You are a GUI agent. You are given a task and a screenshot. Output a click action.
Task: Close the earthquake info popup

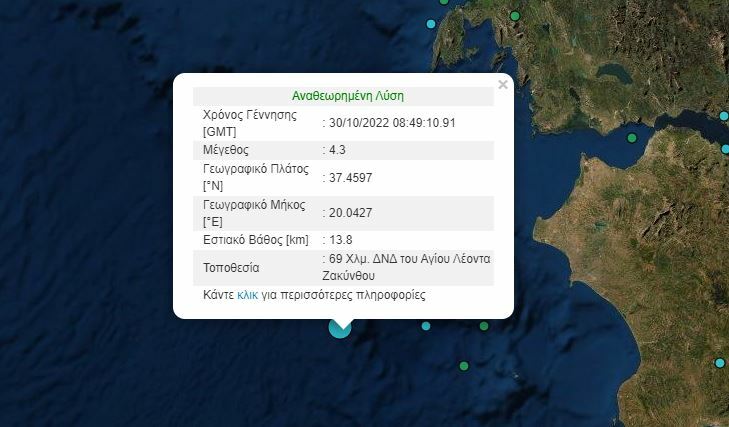503,85
